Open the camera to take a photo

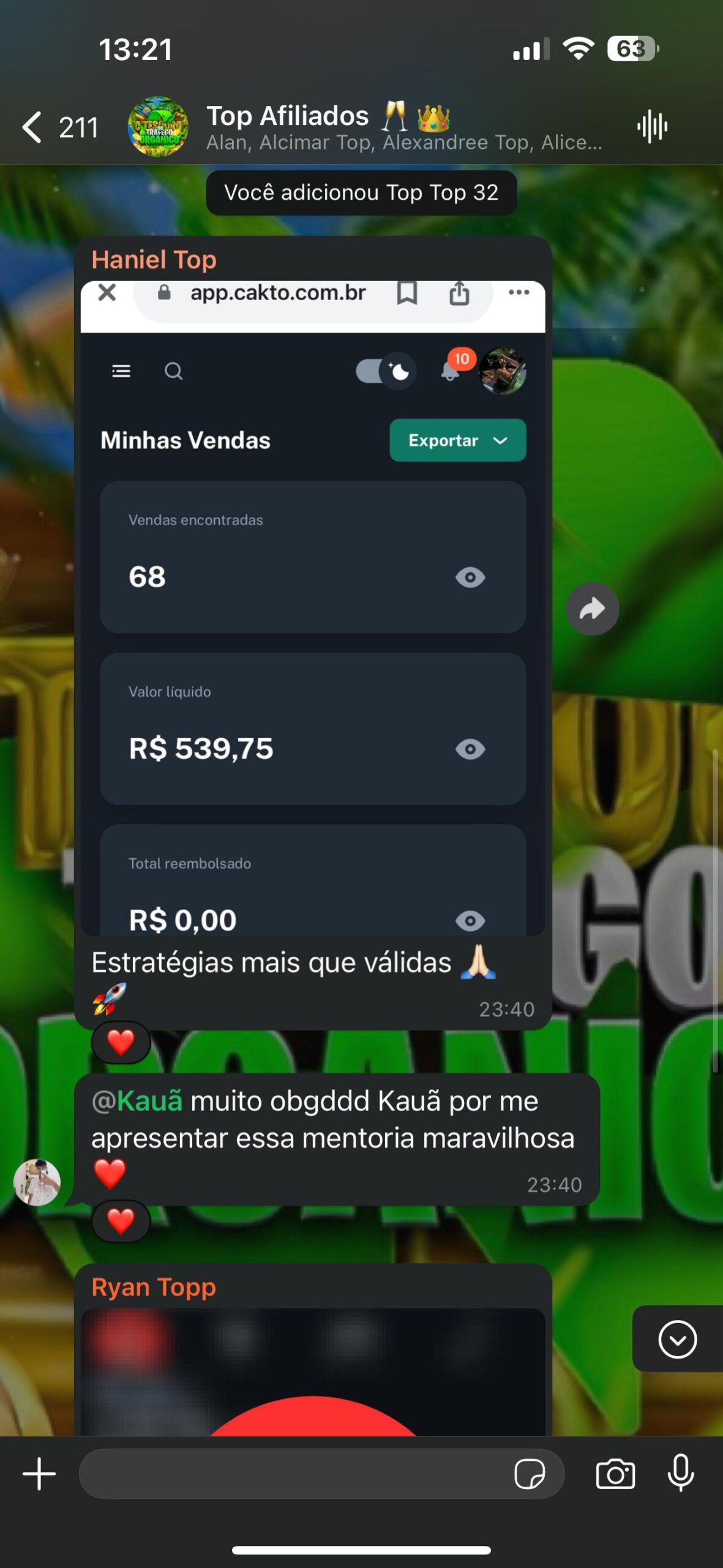click(615, 1473)
